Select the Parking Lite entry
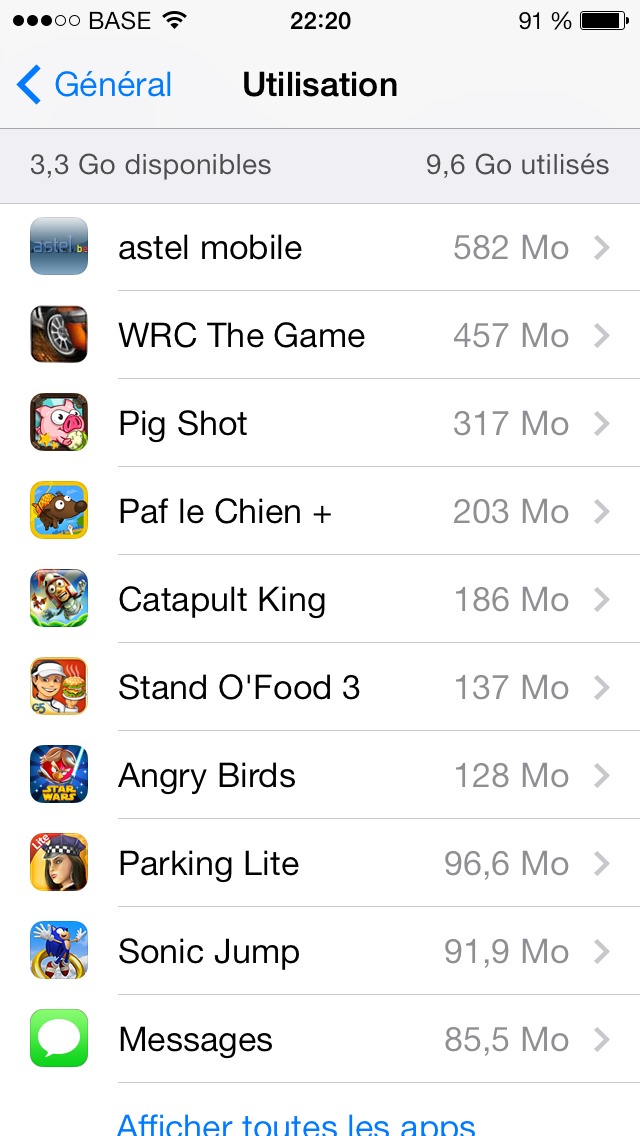 tap(320, 864)
